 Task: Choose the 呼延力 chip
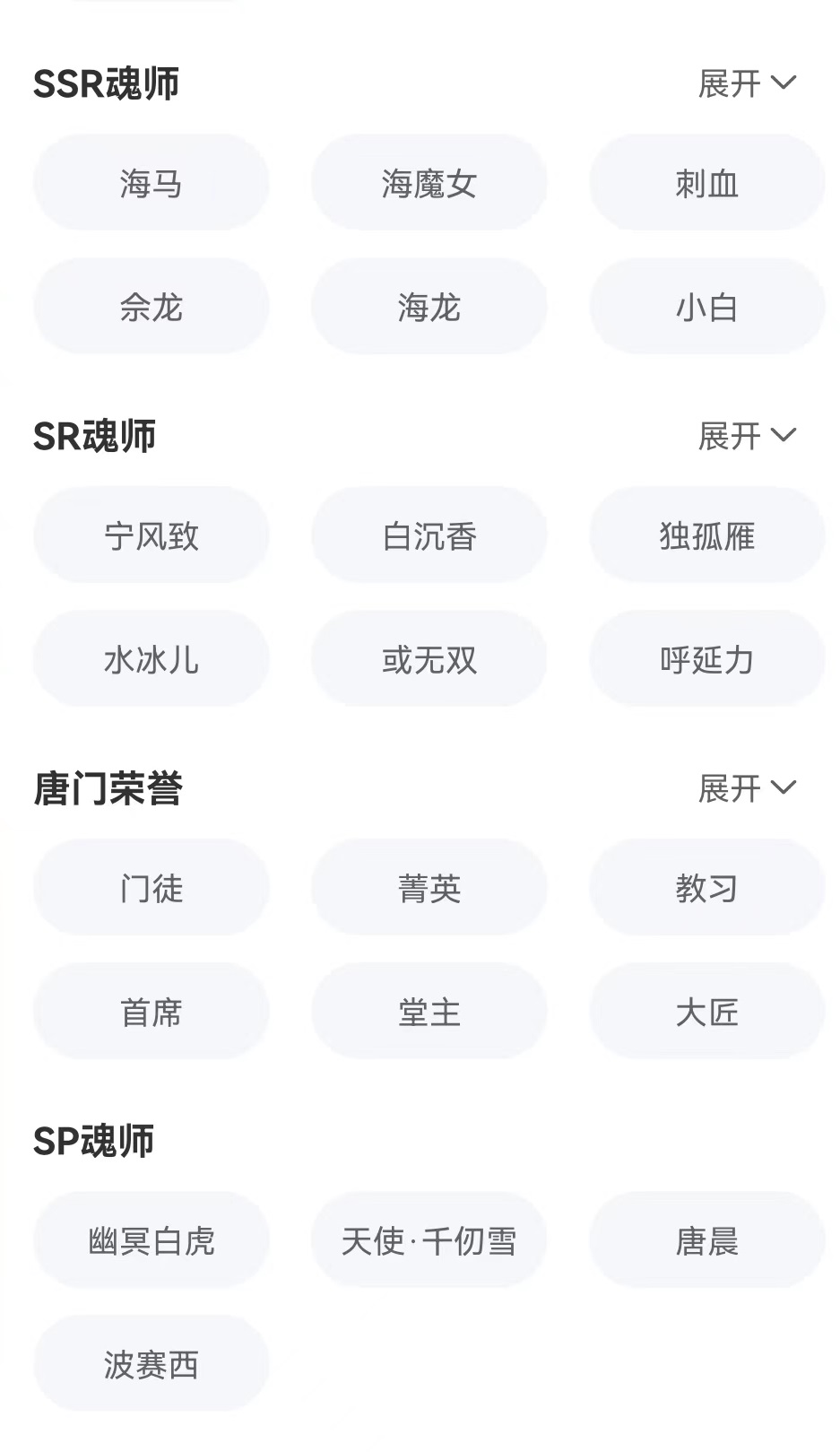[x=706, y=659]
